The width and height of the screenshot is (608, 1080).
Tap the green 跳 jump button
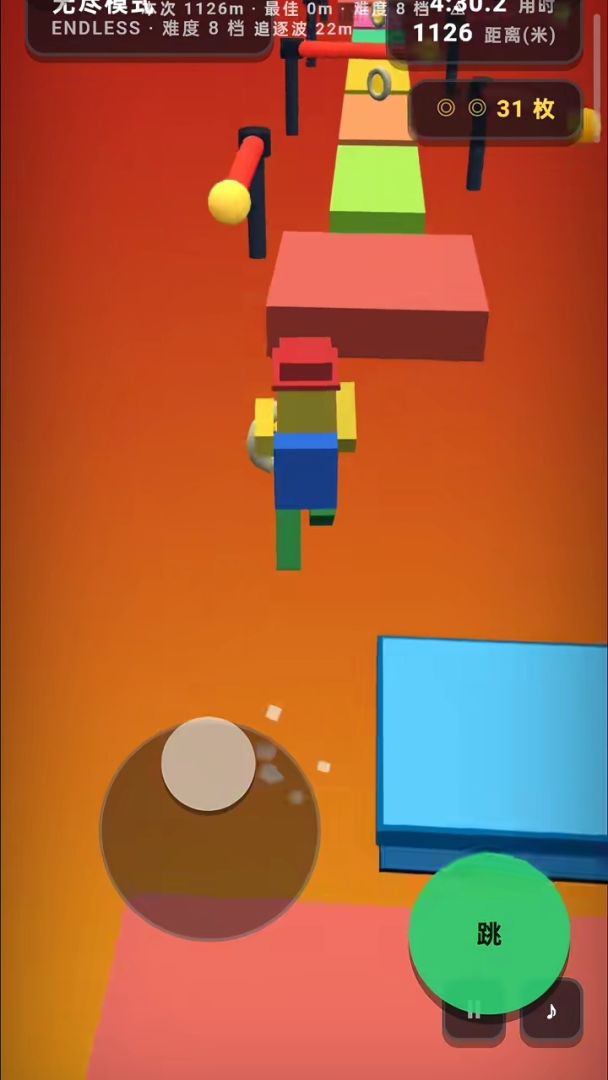point(490,933)
